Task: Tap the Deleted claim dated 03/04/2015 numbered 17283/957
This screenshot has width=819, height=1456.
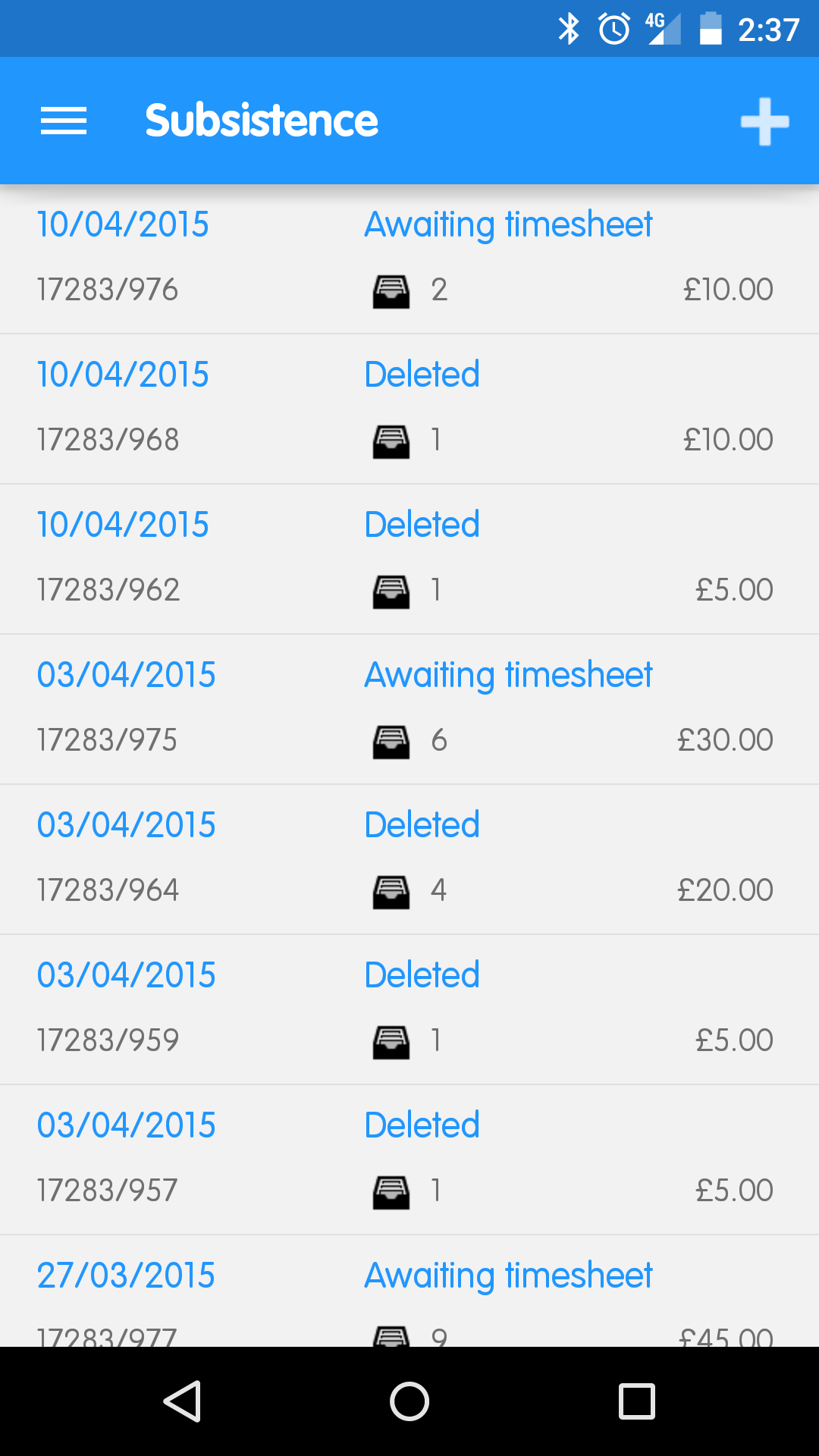Action: (409, 1159)
